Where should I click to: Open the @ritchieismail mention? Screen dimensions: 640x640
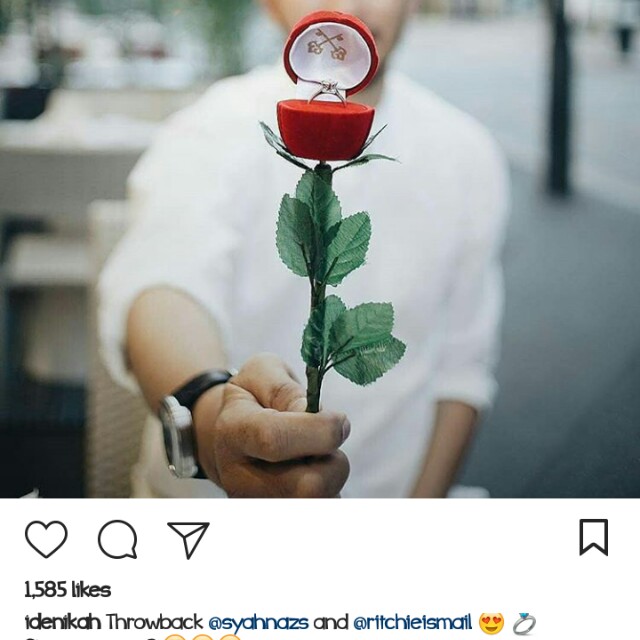pos(412,622)
